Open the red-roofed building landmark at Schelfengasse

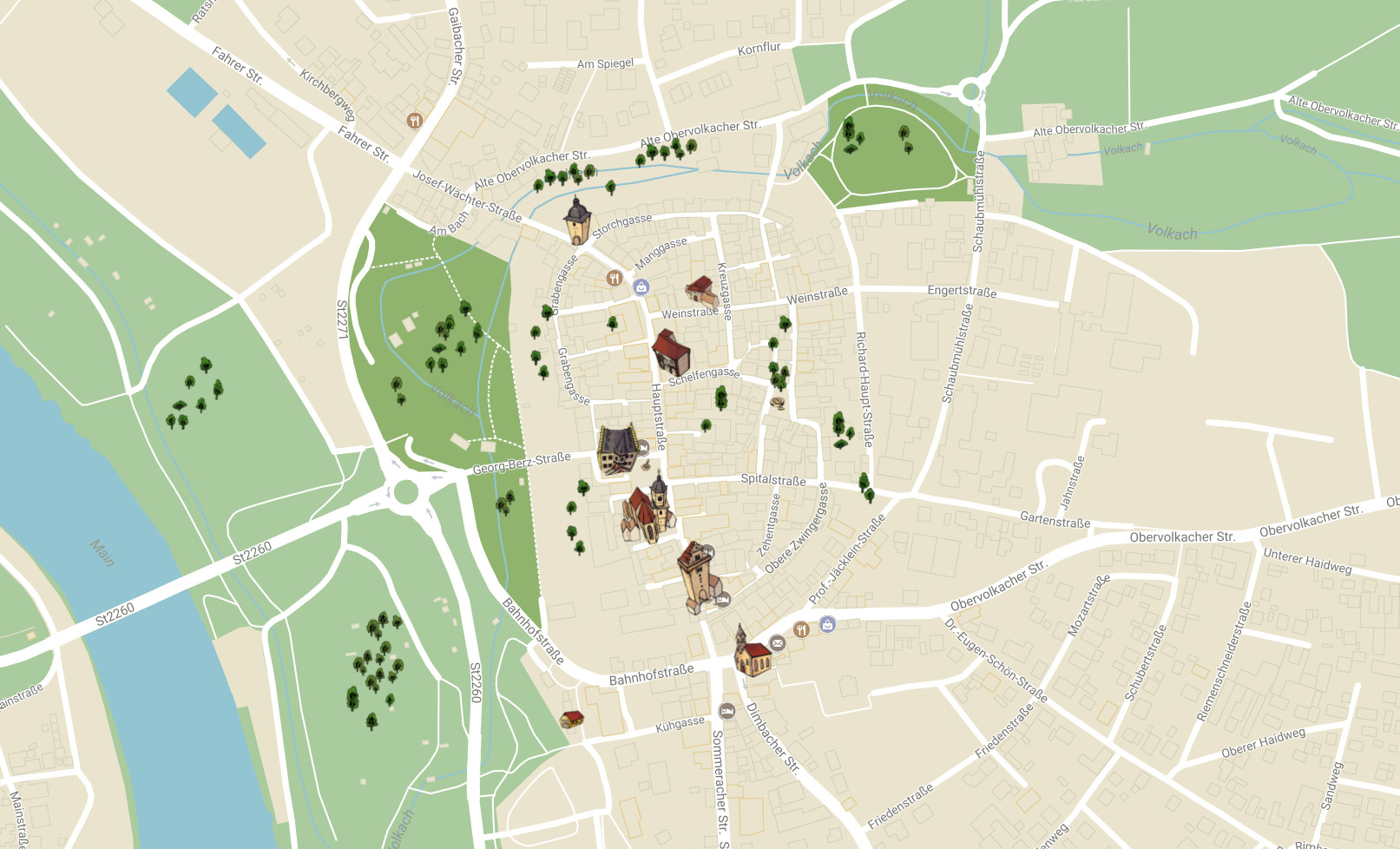click(670, 352)
